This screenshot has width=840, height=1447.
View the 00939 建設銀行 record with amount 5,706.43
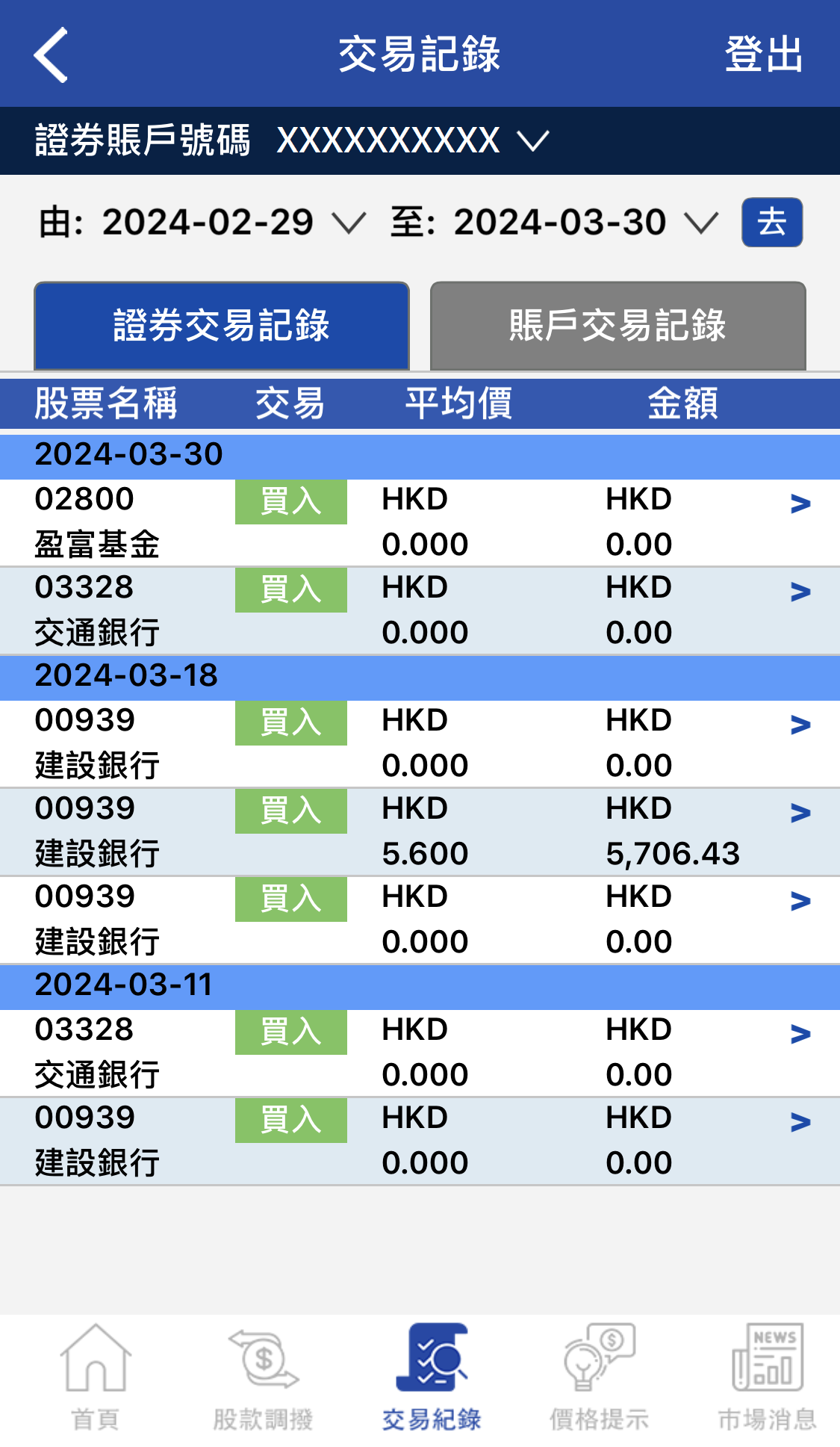800,813
